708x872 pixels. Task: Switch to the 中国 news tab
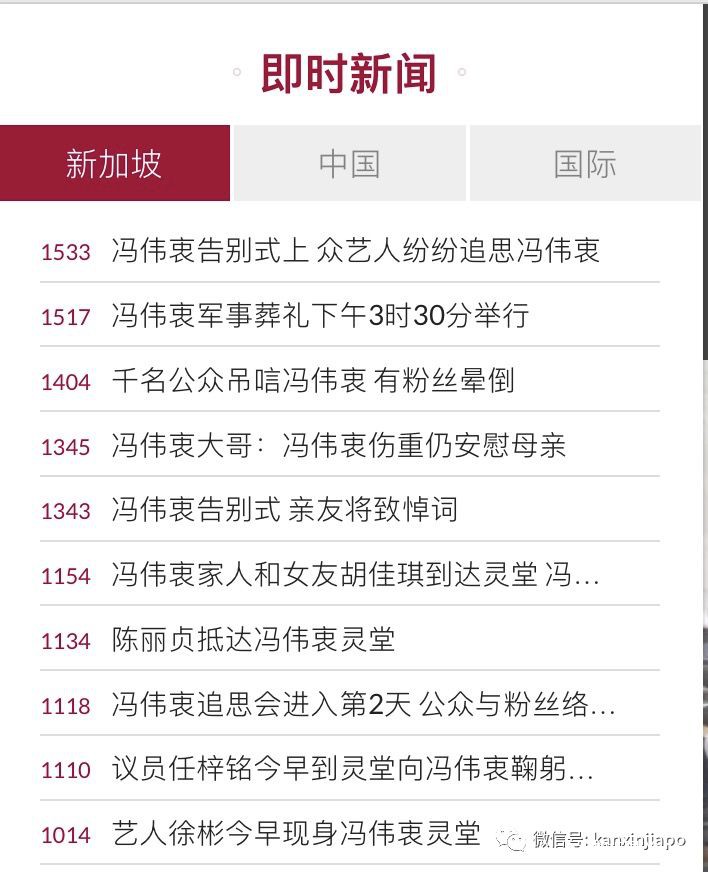point(349,164)
